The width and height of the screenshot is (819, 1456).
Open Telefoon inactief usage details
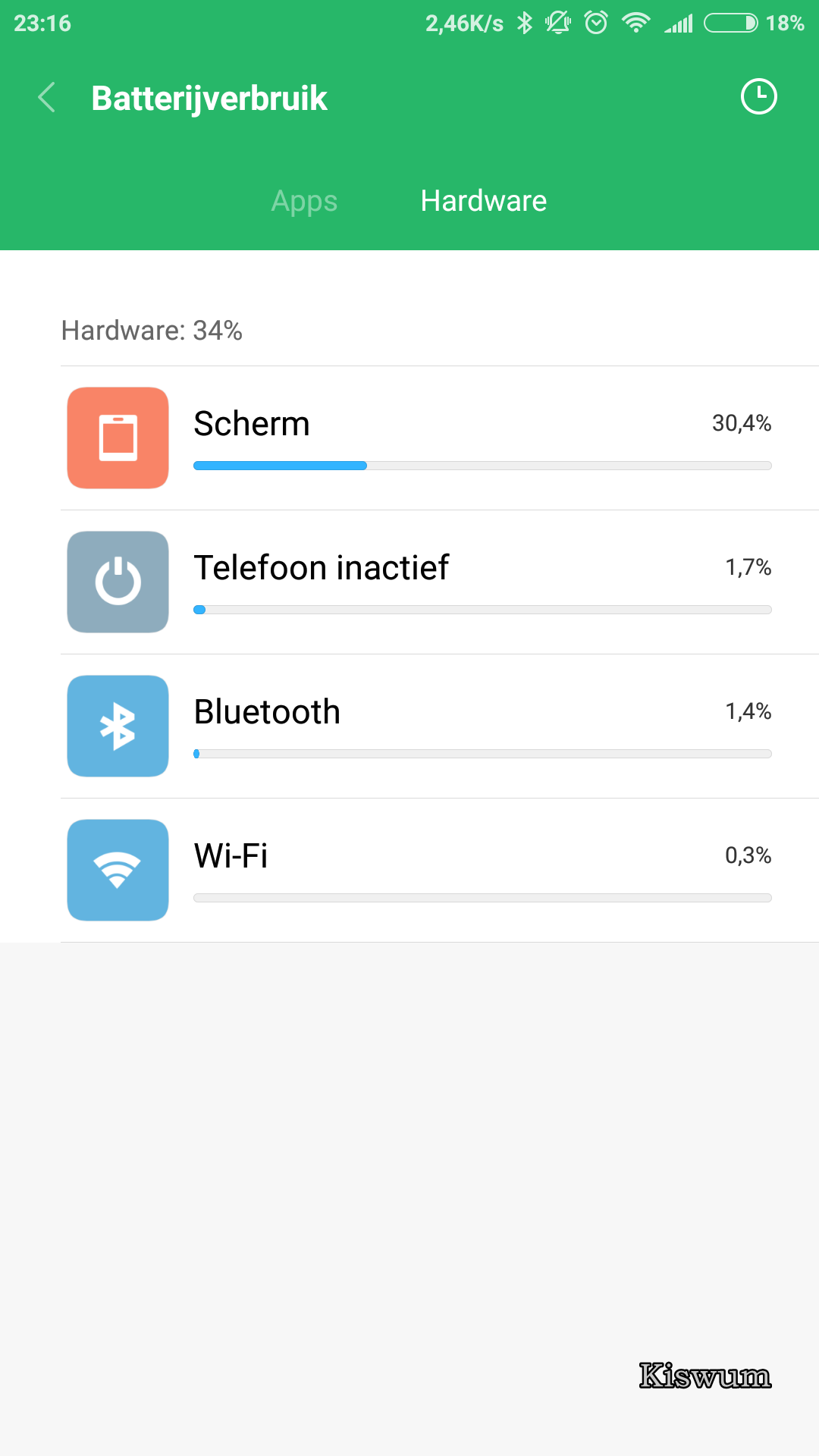point(440,582)
